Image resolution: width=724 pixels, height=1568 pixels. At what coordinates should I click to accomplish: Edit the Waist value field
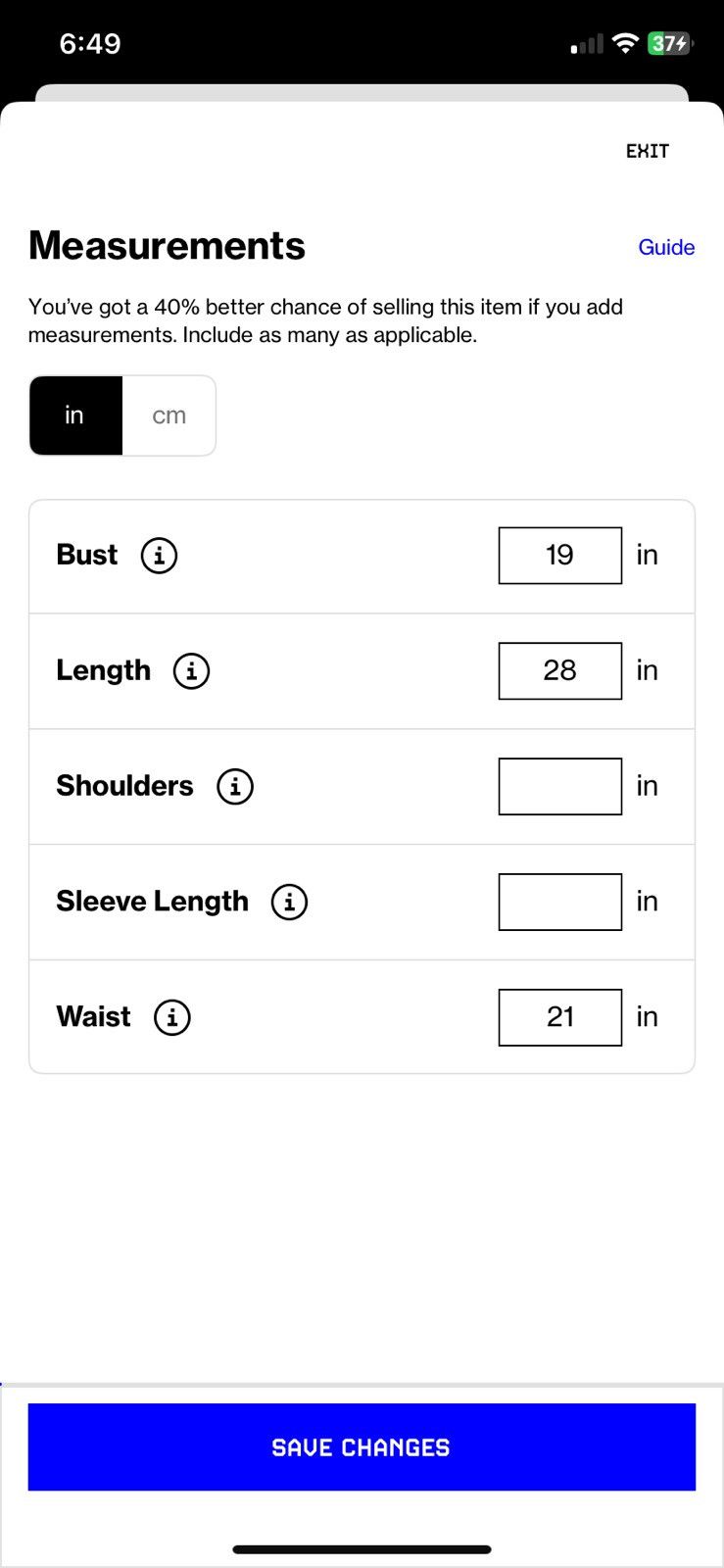560,1017
